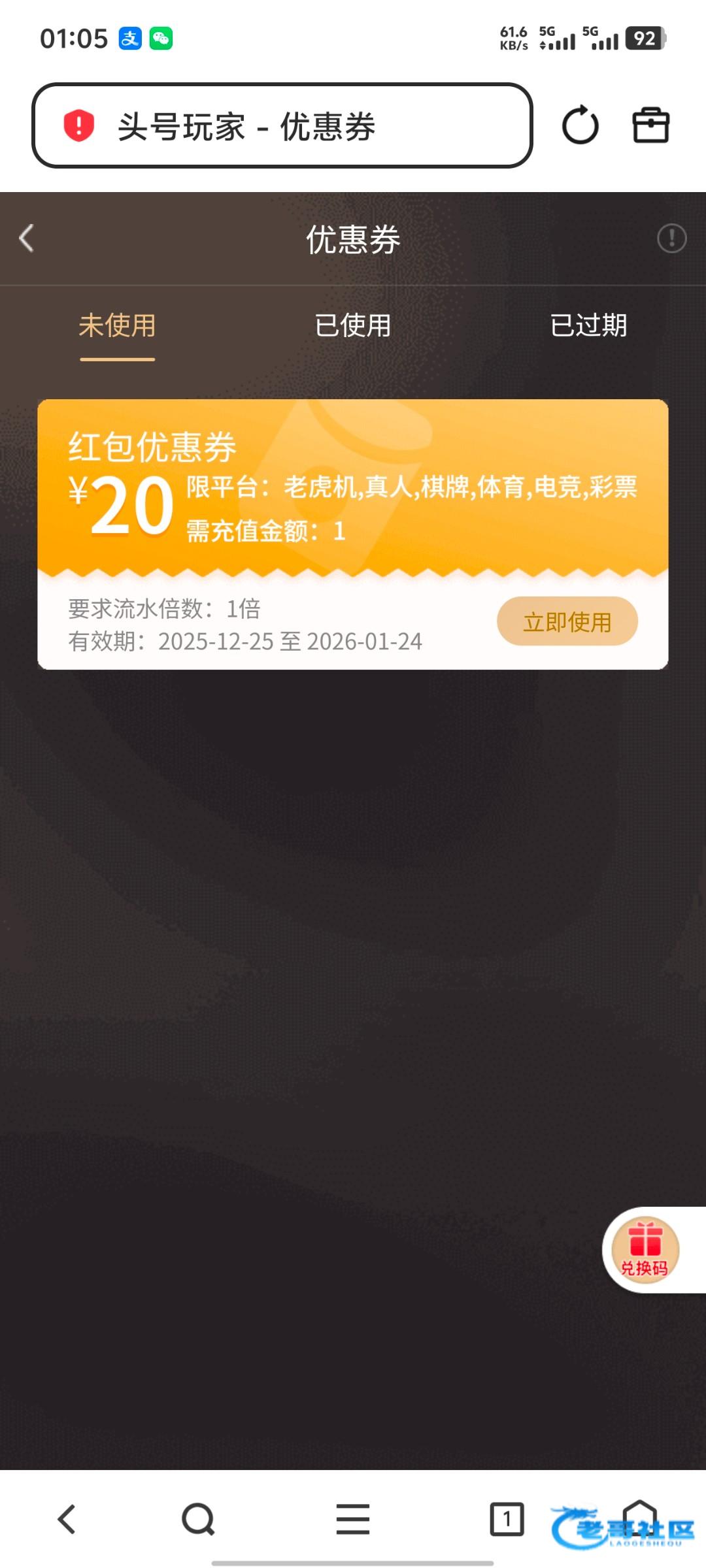706x1568 pixels.
Task: Tap 立即使用 on the ¥20 coupon
Action: 567,621
